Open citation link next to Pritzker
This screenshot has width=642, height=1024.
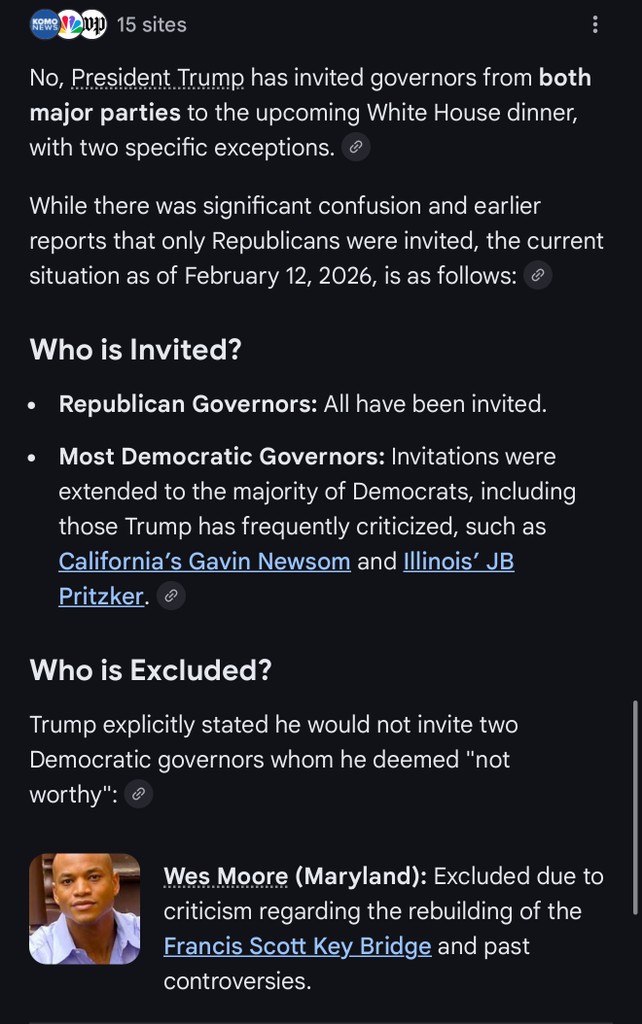pyautogui.click(x=171, y=596)
